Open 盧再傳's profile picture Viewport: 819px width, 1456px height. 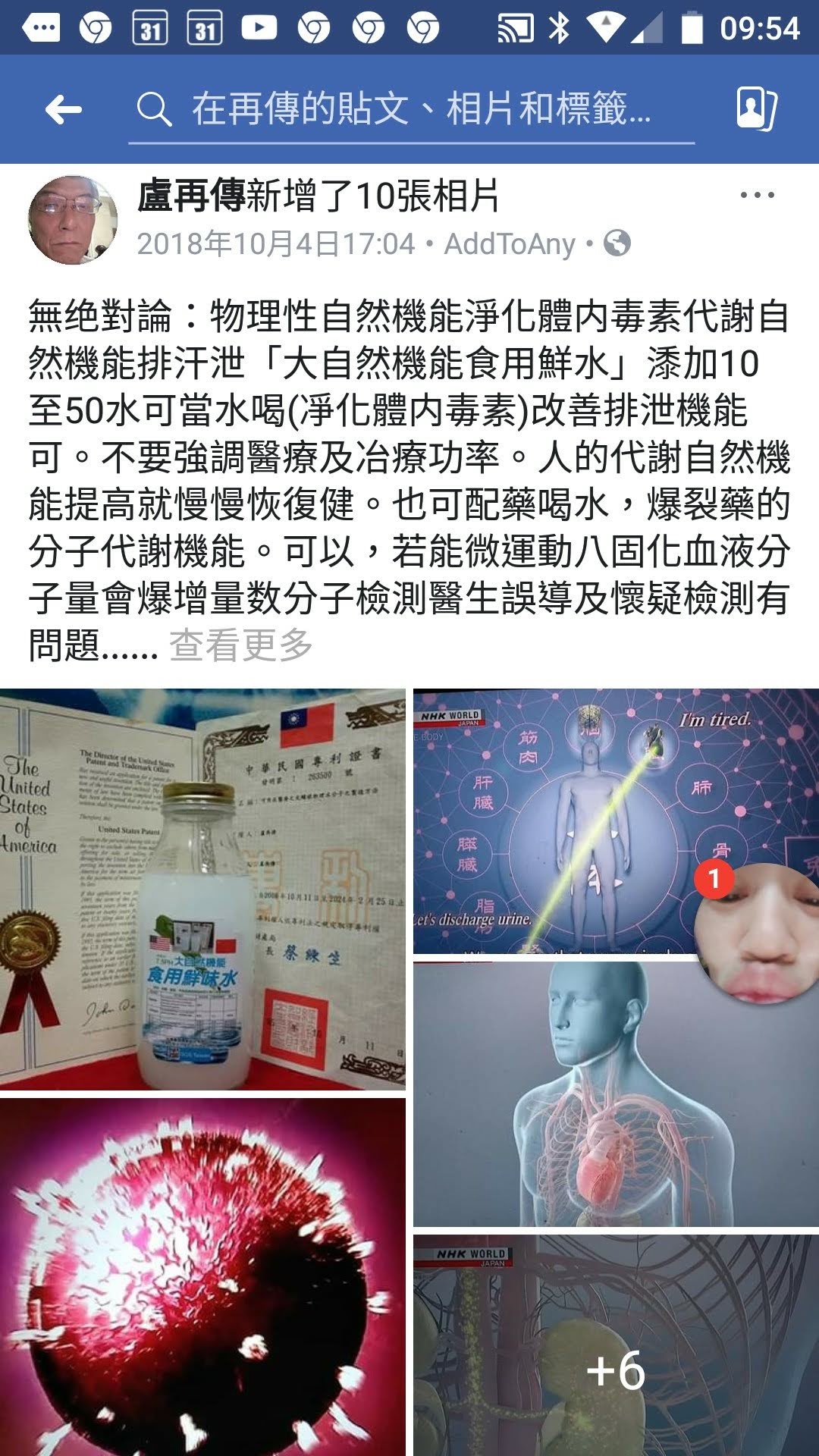73,221
